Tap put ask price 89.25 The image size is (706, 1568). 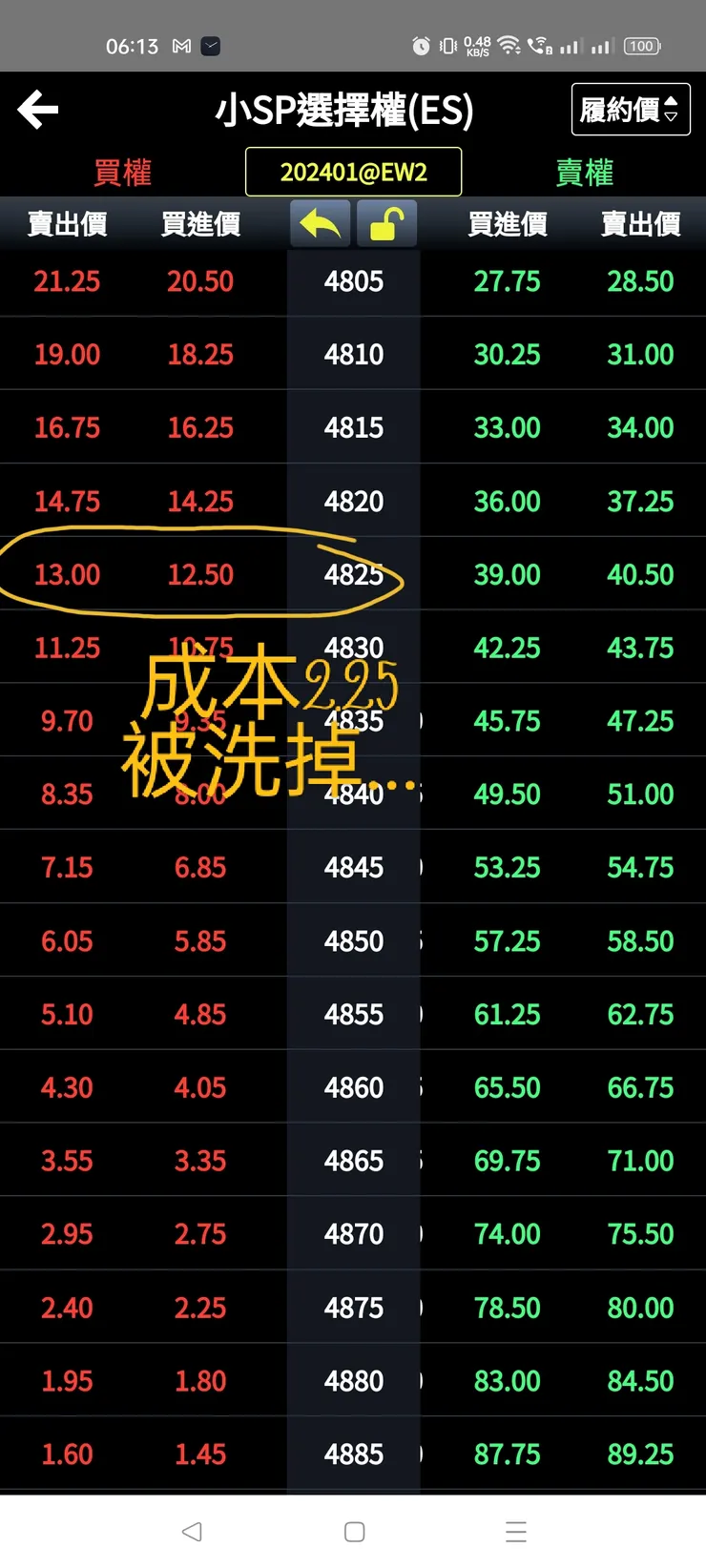(x=640, y=1455)
